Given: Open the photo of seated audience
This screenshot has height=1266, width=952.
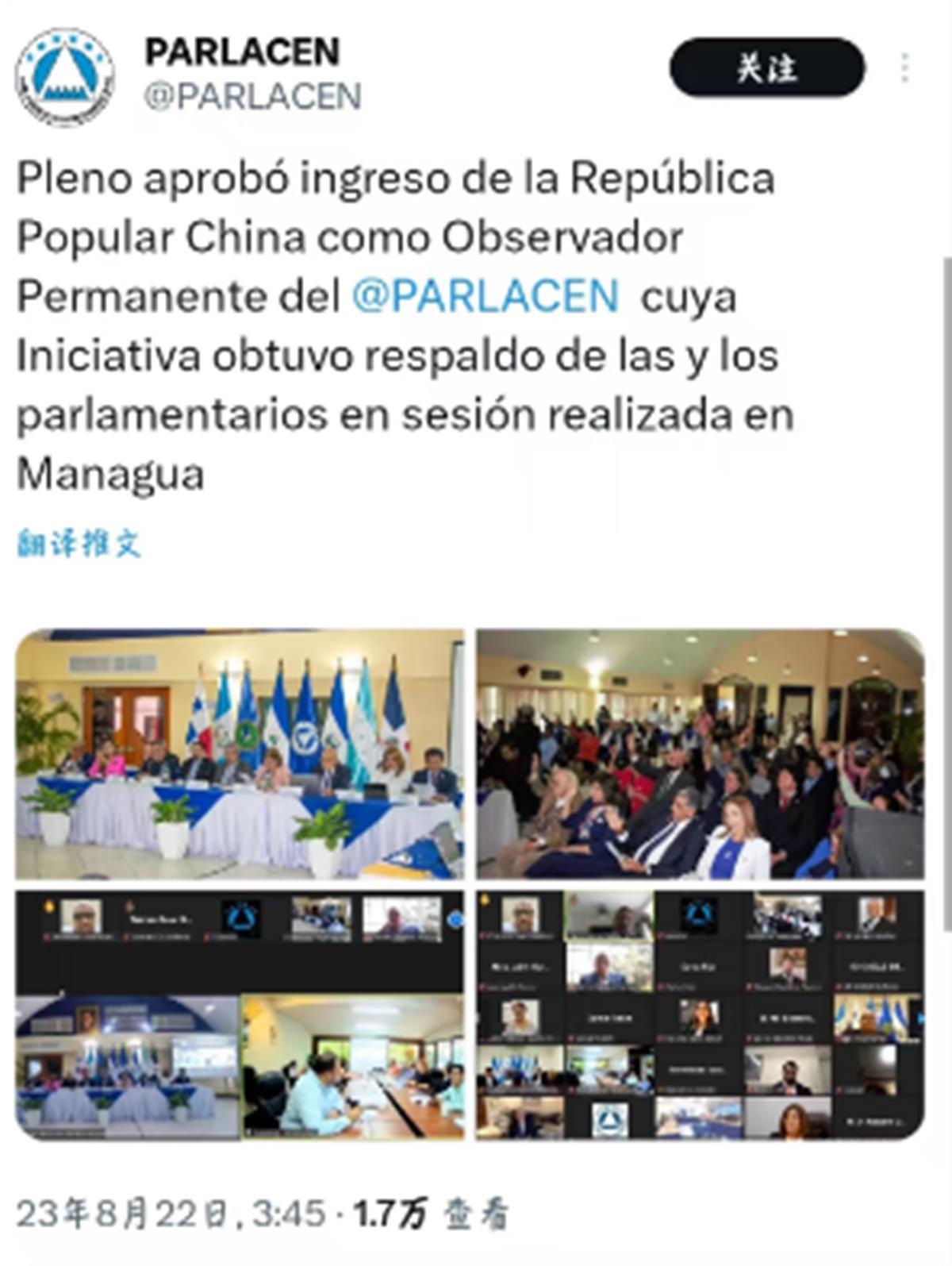Looking at the screenshot, I should 700,754.
